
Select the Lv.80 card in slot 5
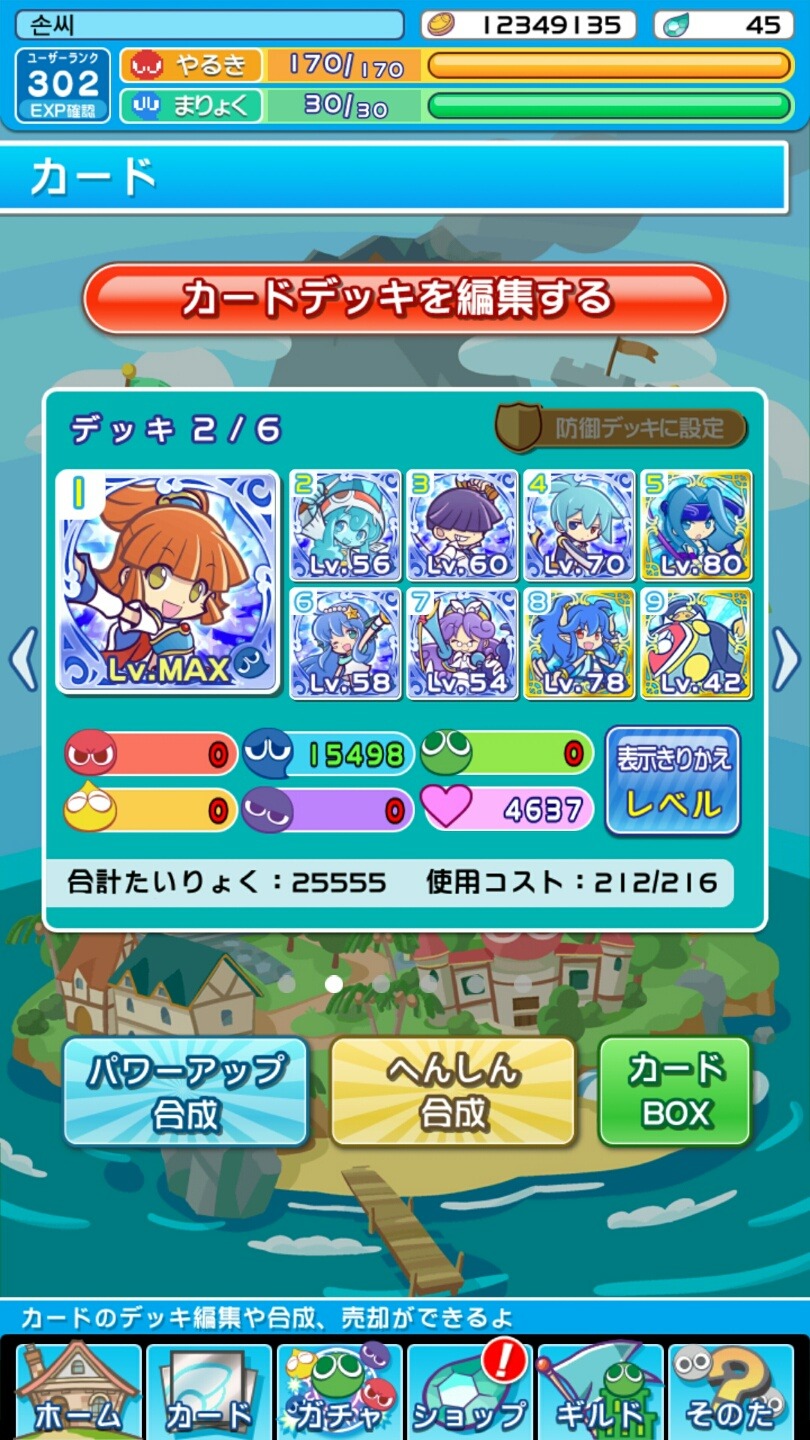(697, 525)
